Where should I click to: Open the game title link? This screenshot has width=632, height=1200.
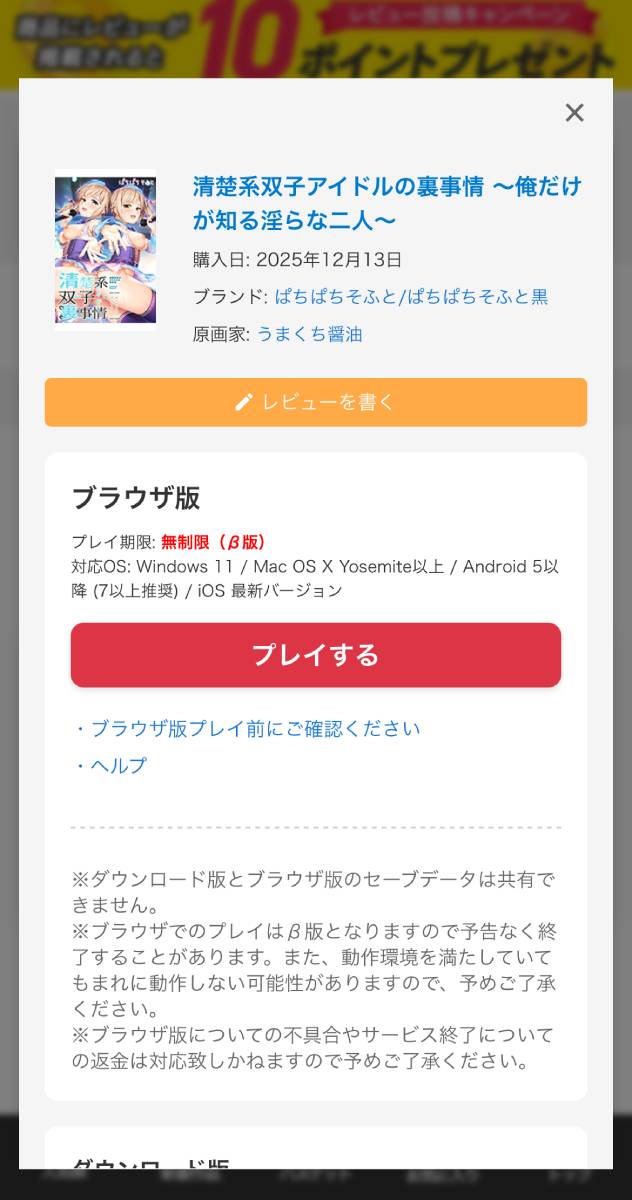pyautogui.click(x=386, y=202)
